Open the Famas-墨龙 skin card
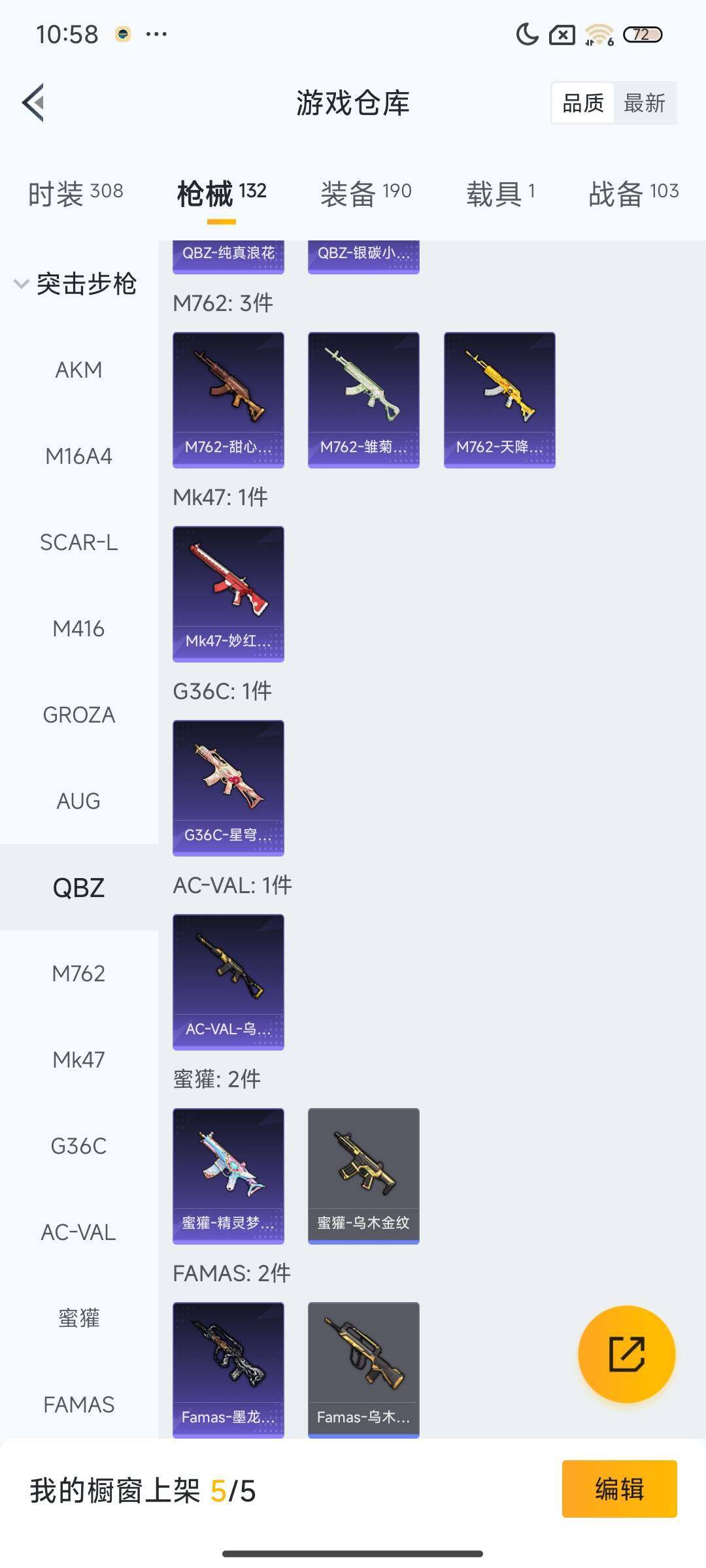 click(x=228, y=1369)
